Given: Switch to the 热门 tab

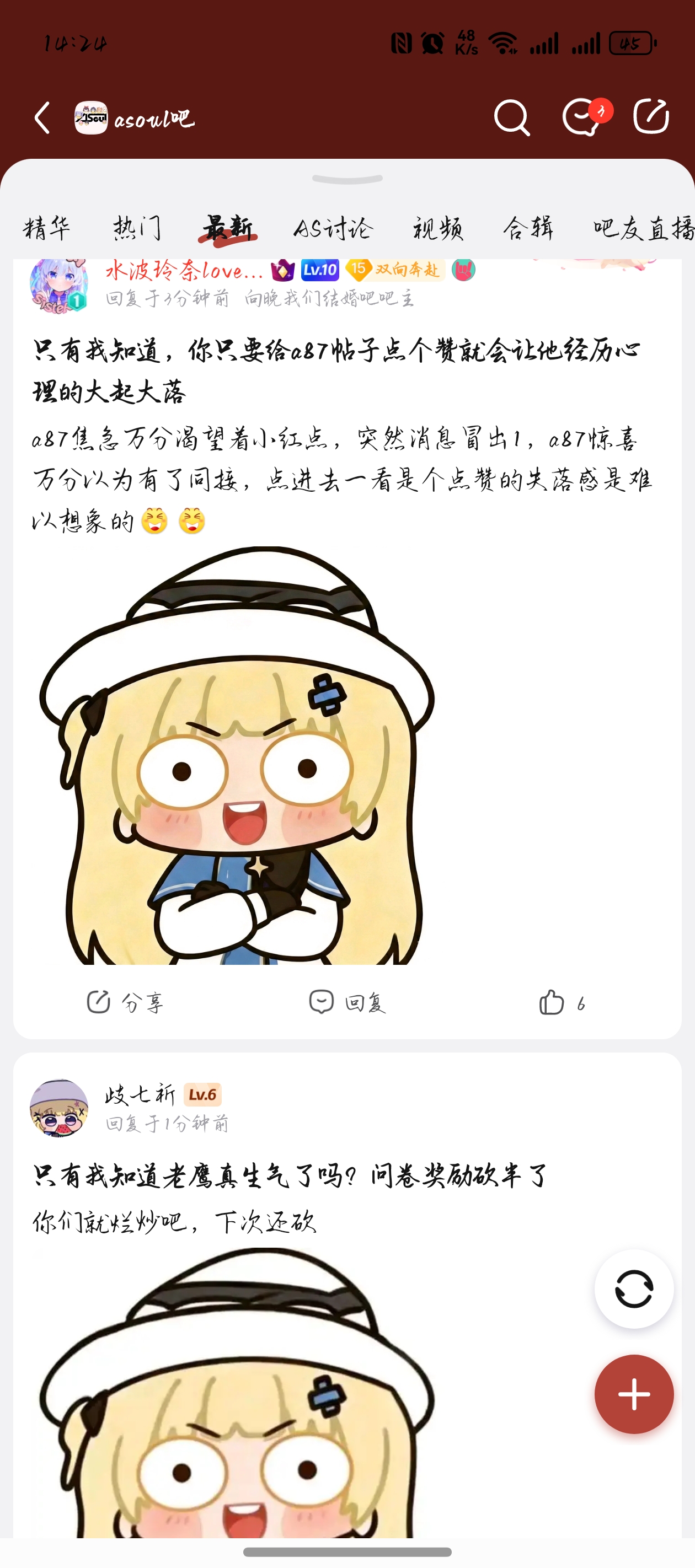Looking at the screenshot, I should (138, 228).
